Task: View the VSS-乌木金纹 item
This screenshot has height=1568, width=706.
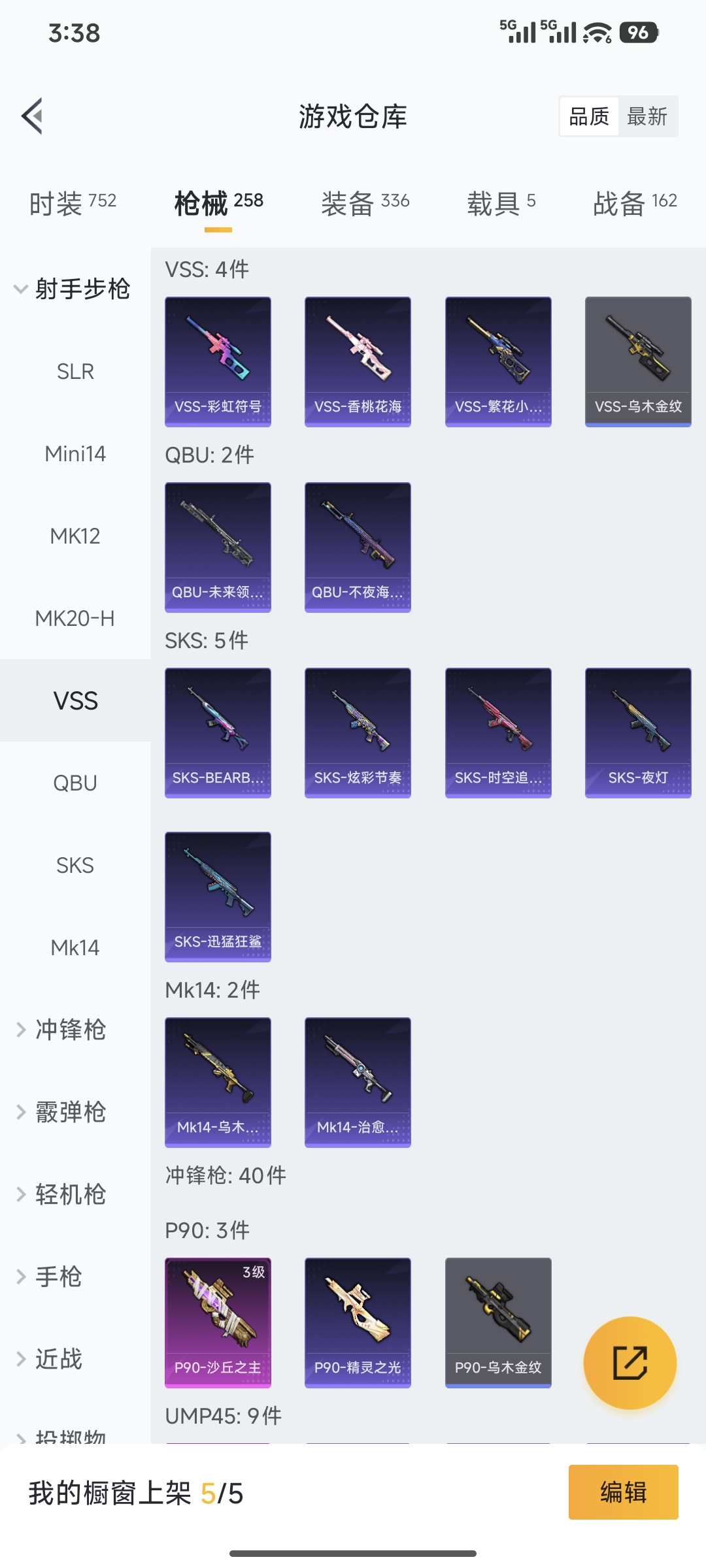Action: coord(638,361)
